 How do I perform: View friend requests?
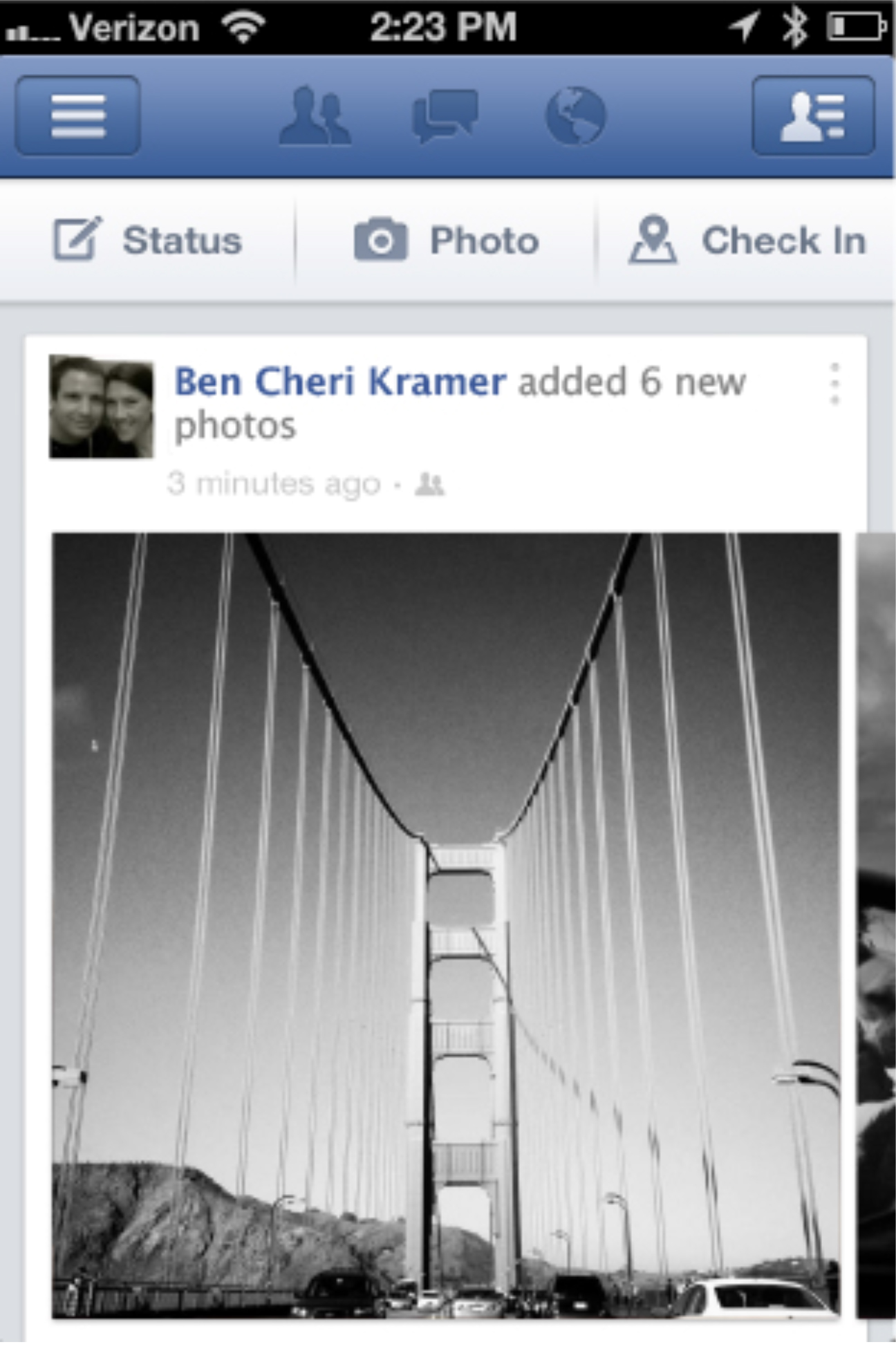coord(315,116)
